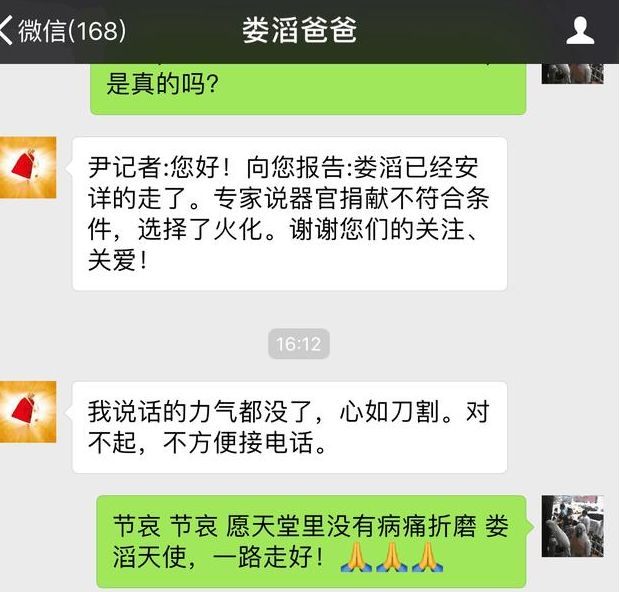Open the contact's avatar beside 我说话的力气 message
This screenshot has height=592, width=620.
click(27, 411)
